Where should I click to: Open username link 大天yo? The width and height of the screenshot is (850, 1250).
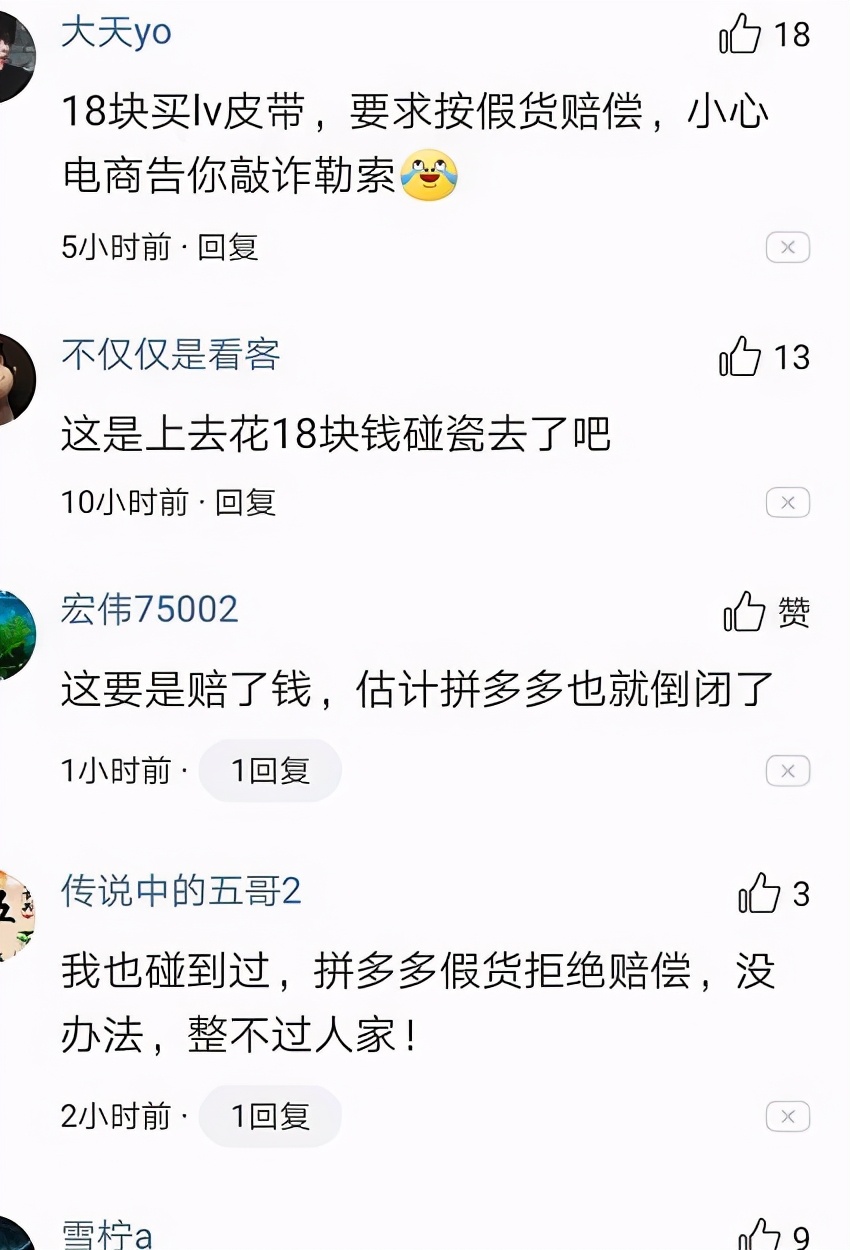tap(115, 31)
